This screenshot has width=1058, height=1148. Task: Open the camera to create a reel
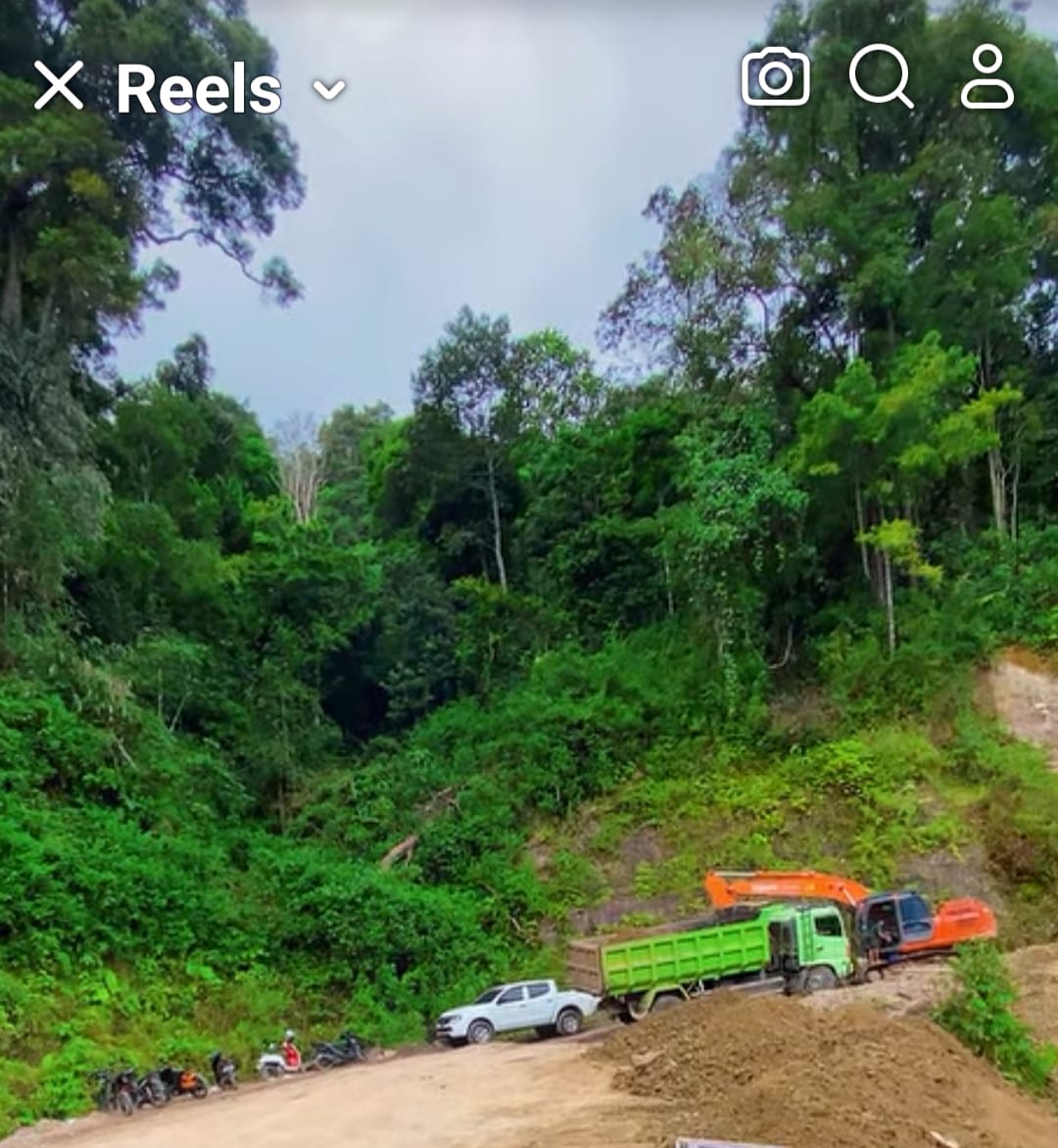775,77
